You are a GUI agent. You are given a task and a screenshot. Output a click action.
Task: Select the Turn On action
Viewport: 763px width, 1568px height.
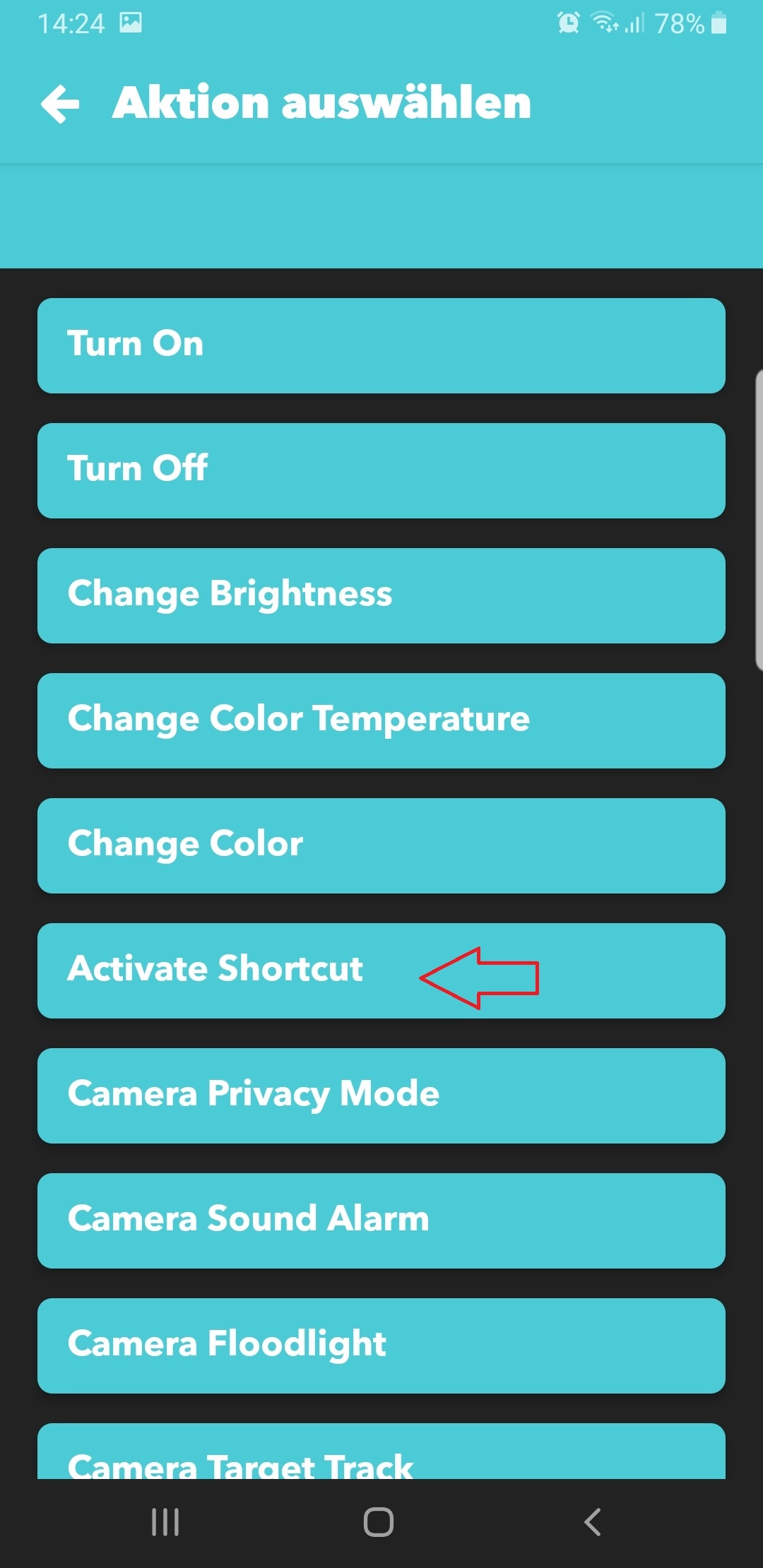pos(381,345)
